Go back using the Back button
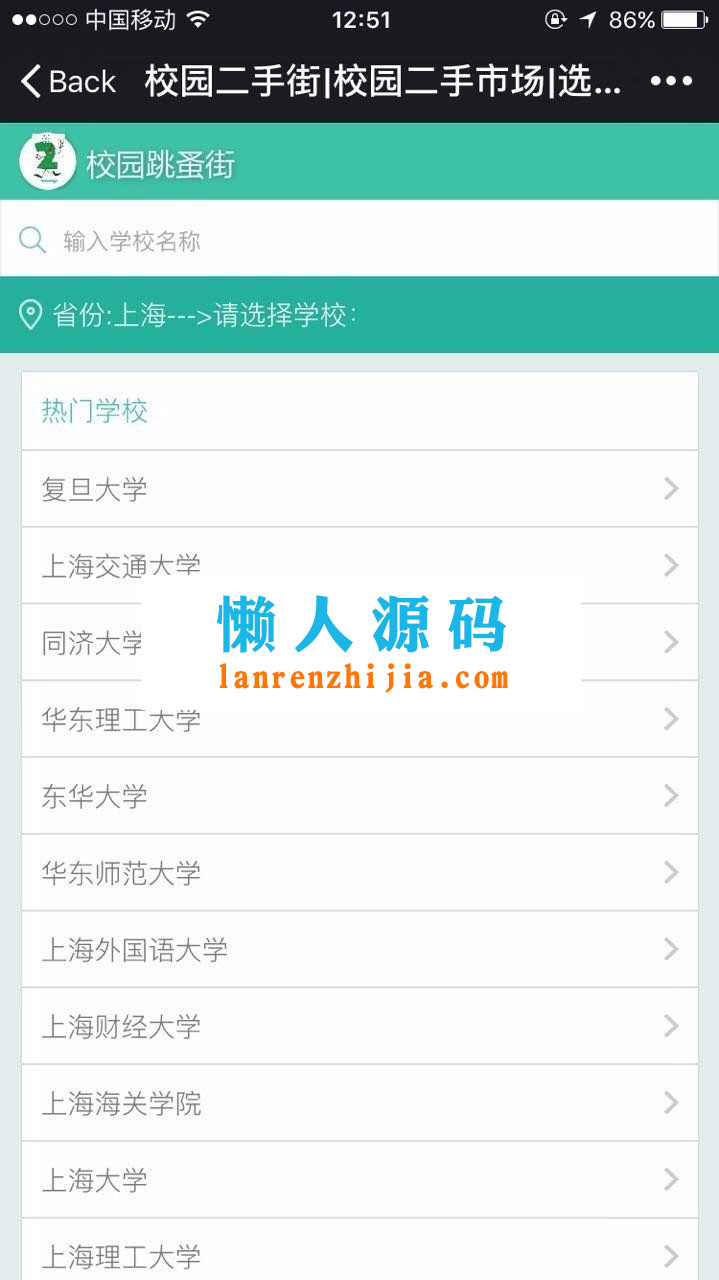Screen dimensions: 719x1280 point(68,82)
